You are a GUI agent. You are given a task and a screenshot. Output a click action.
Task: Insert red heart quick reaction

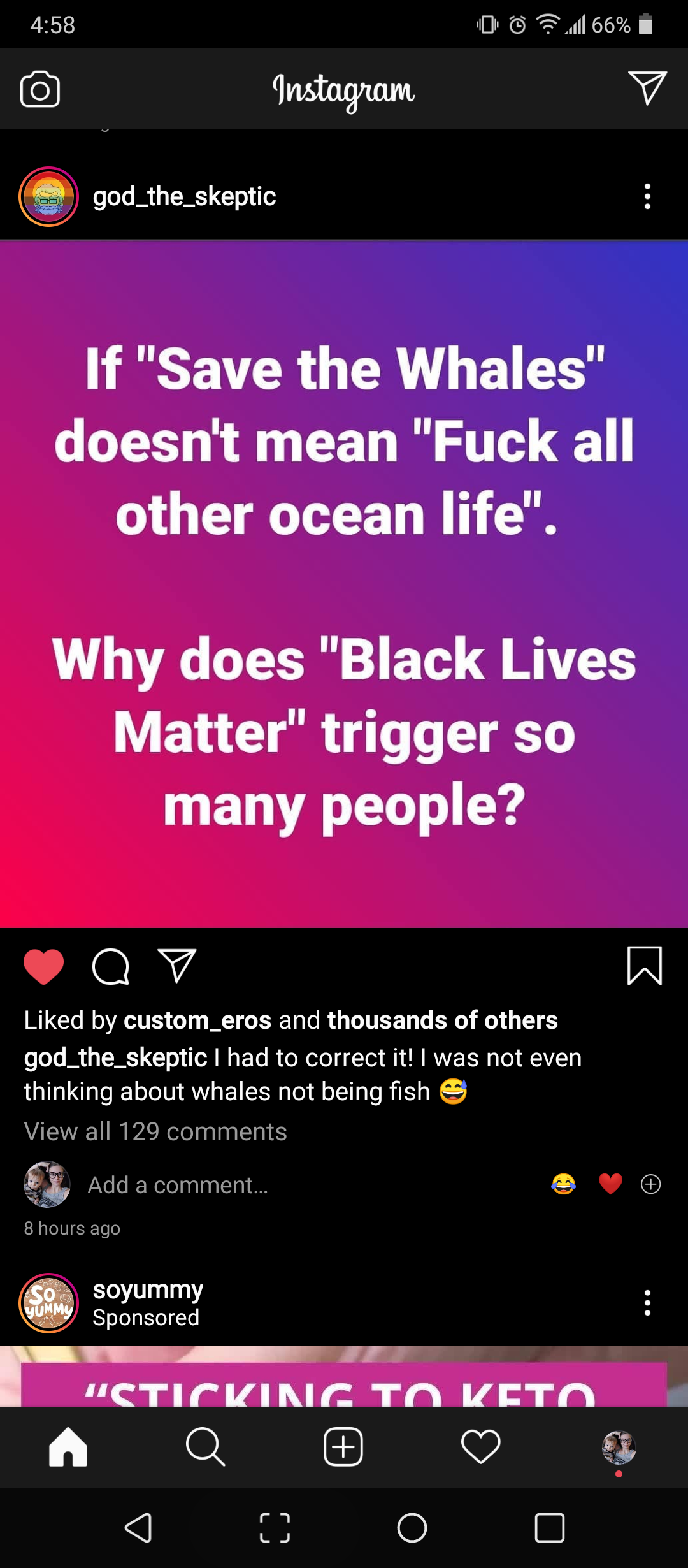(x=610, y=1184)
